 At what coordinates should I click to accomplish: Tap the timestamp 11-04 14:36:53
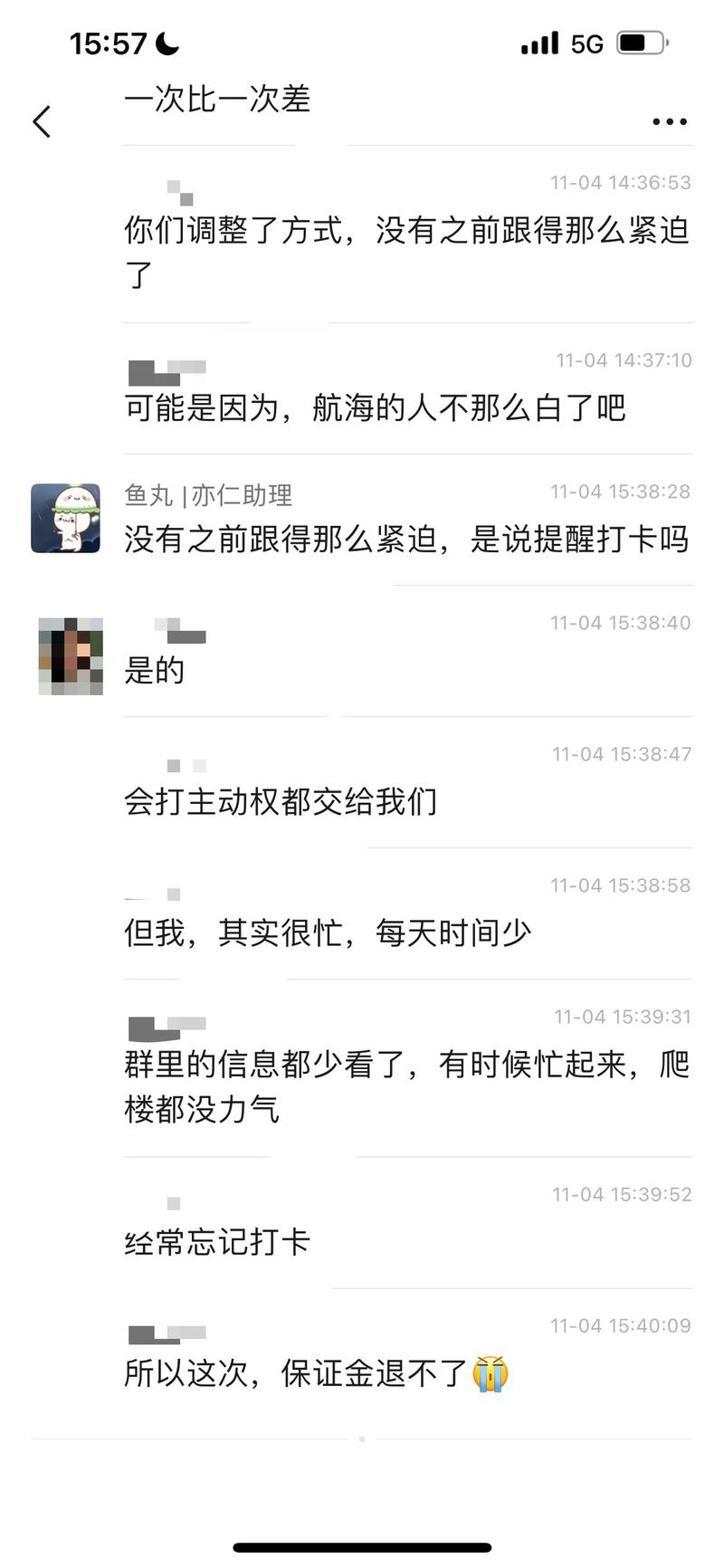pos(623,181)
